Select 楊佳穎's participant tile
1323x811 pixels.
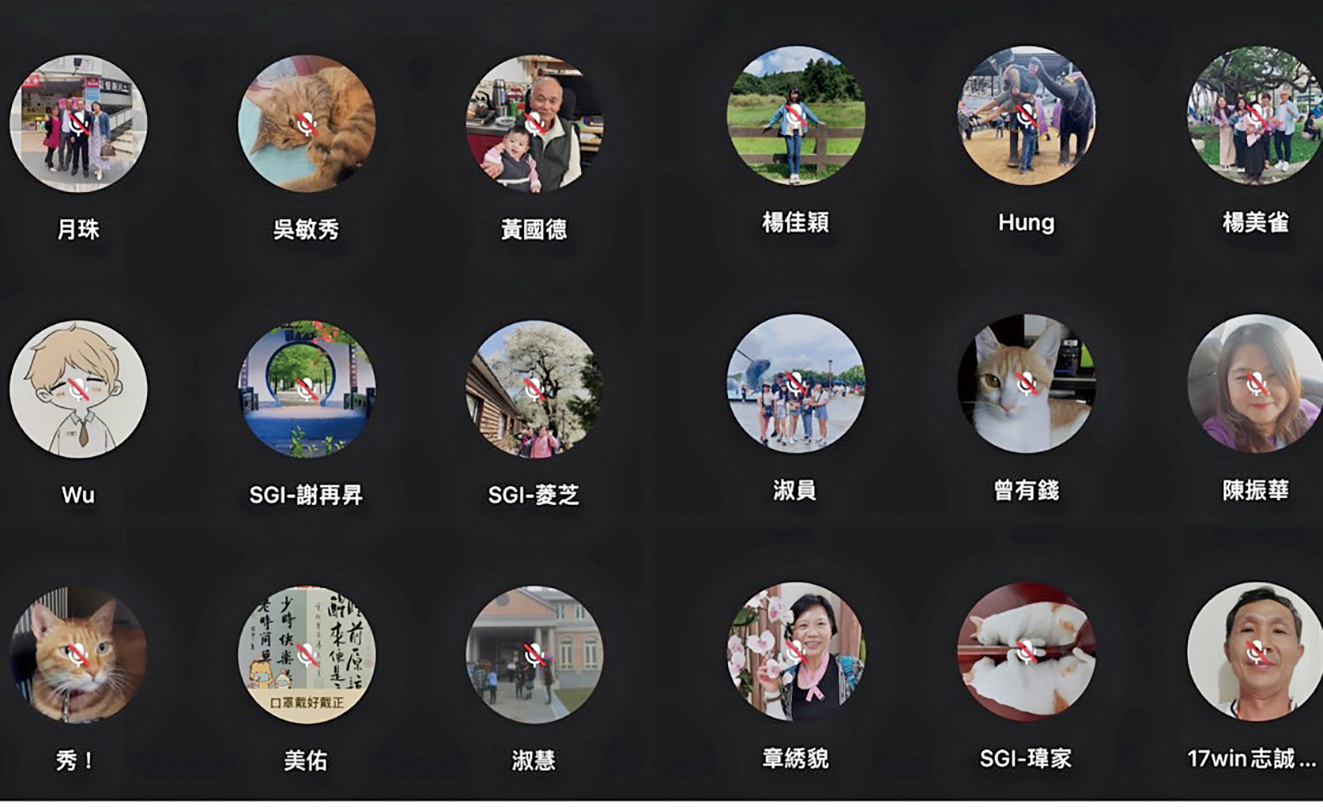click(x=795, y=116)
